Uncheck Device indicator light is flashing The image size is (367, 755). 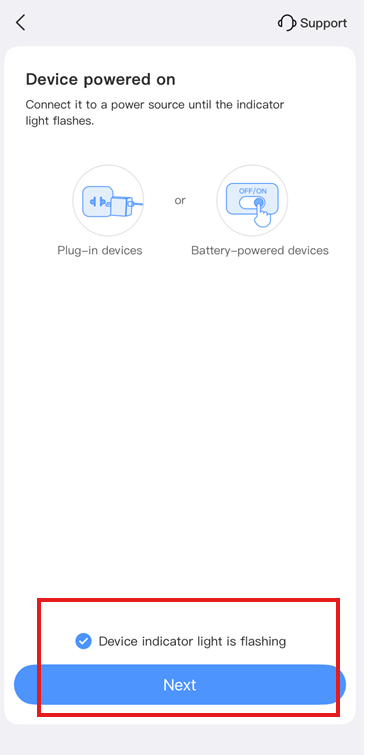point(83,641)
